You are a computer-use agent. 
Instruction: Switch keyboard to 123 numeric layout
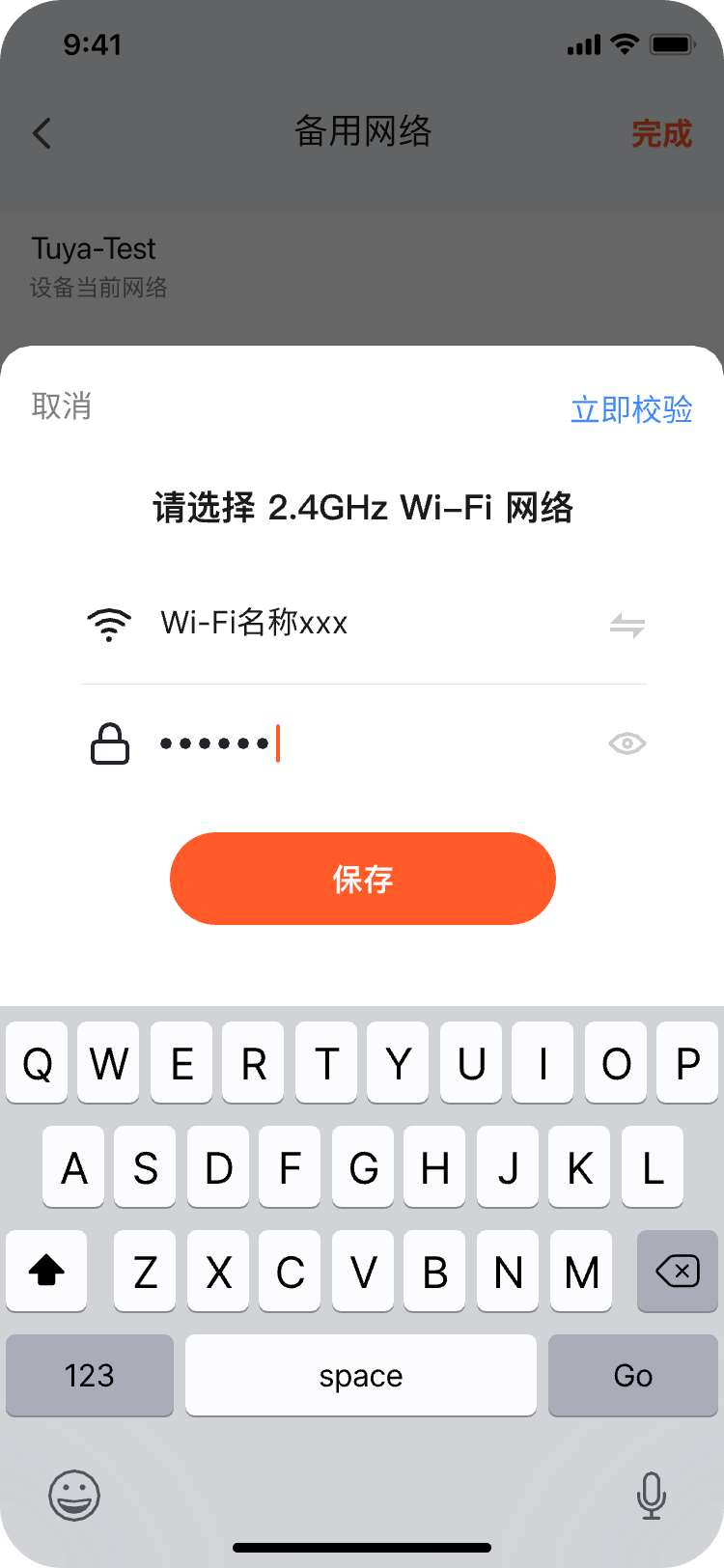[90, 1375]
